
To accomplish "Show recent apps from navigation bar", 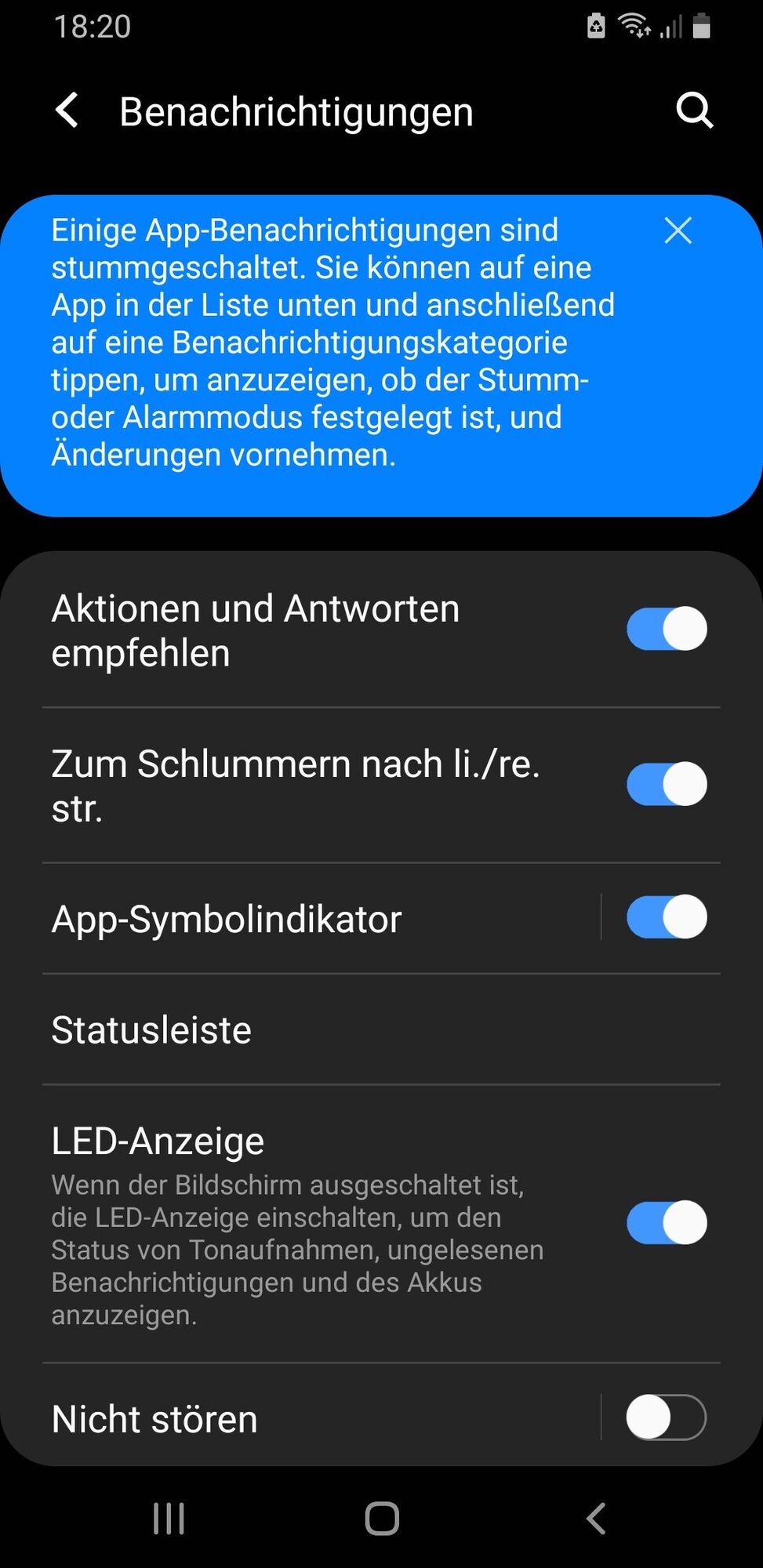I will point(169,1519).
